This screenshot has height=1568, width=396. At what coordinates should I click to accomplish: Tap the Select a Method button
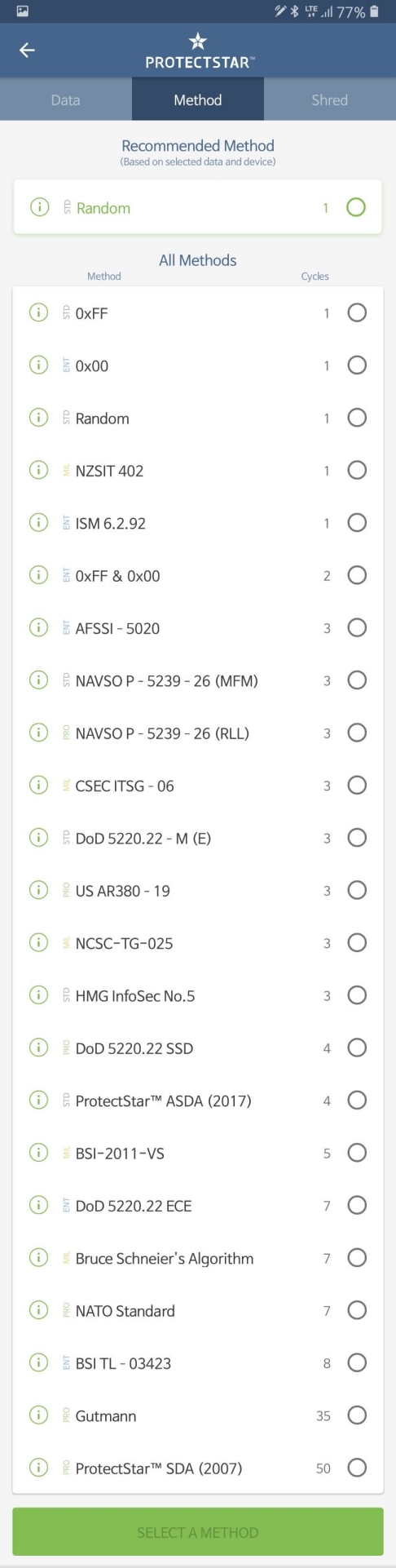click(198, 1532)
